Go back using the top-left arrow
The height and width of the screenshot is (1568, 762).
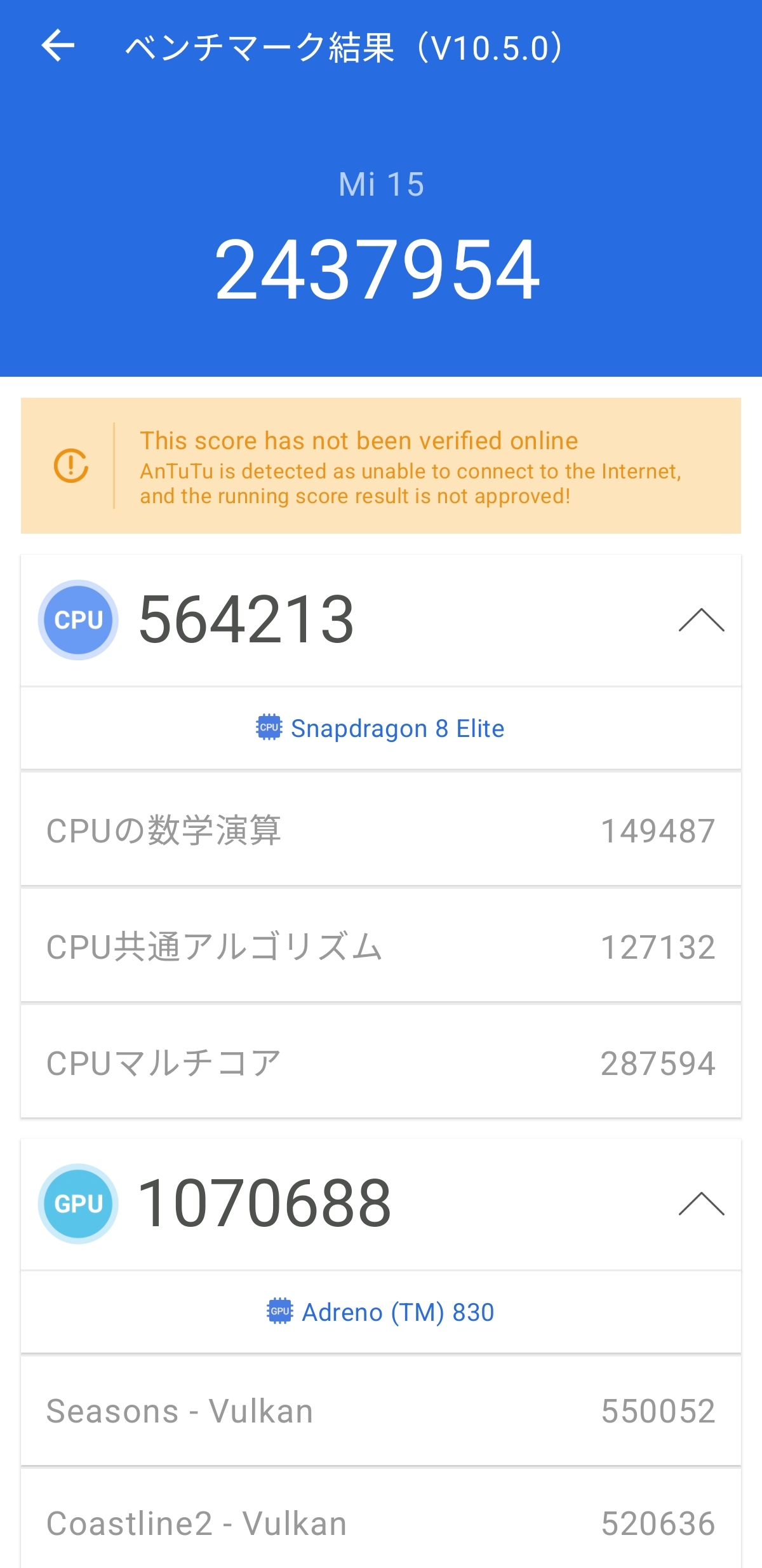[58, 46]
